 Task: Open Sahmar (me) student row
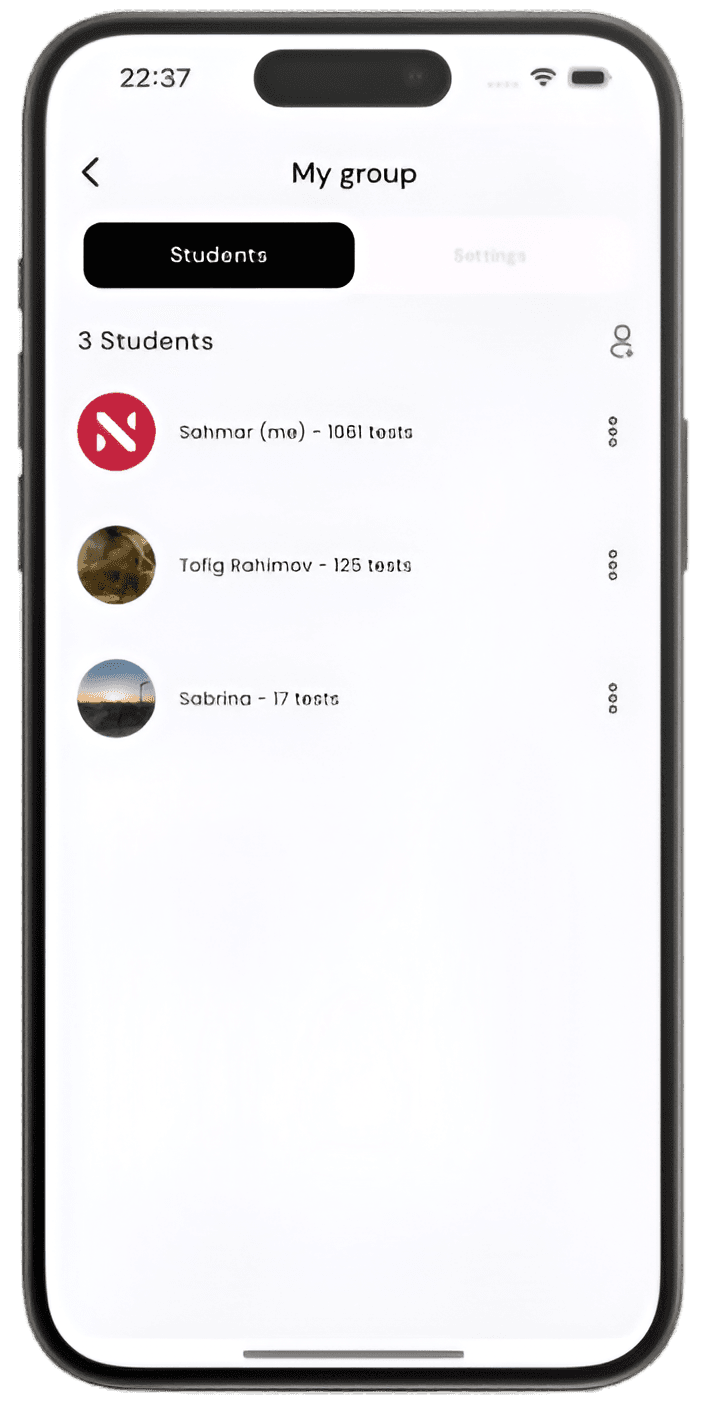[295, 432]
